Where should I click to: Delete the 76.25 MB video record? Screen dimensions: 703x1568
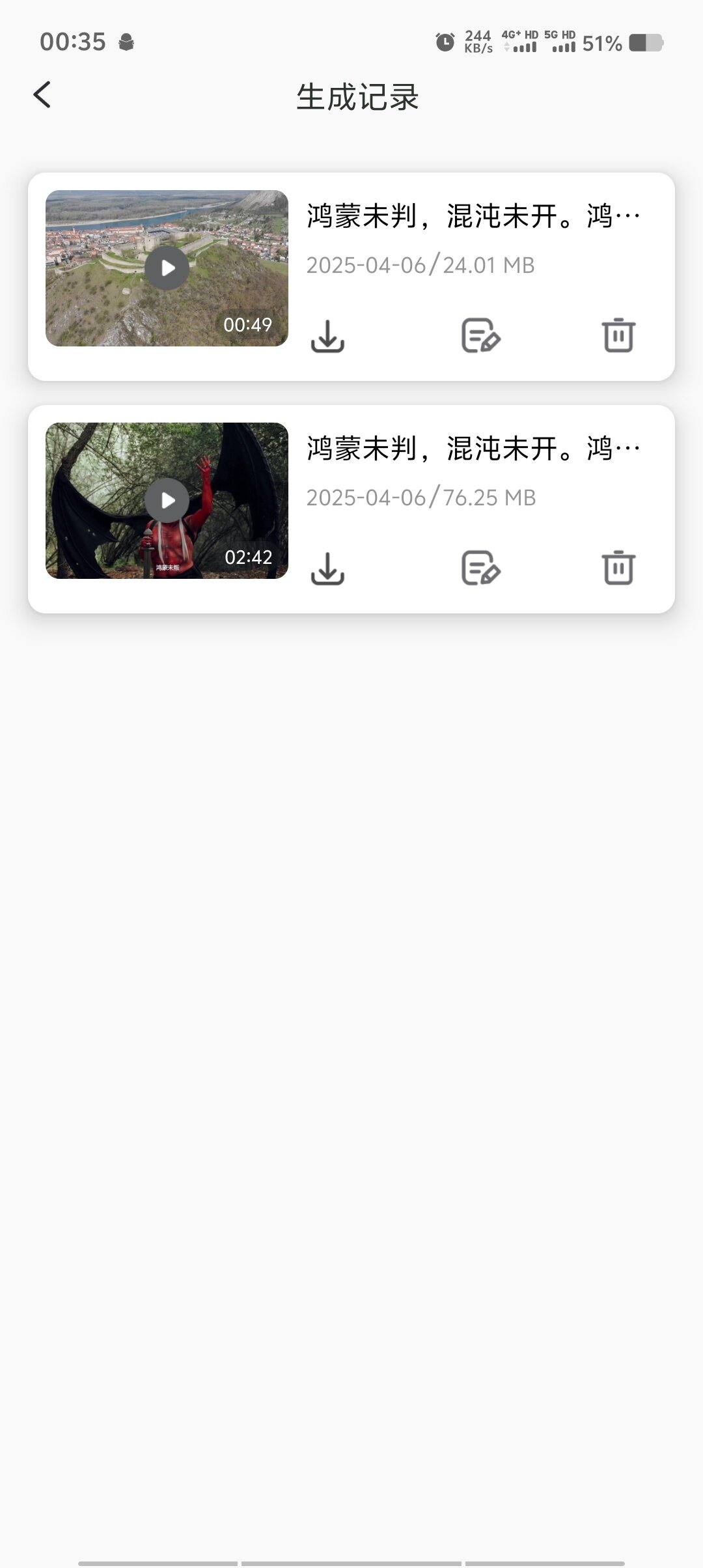click(618, 568)
